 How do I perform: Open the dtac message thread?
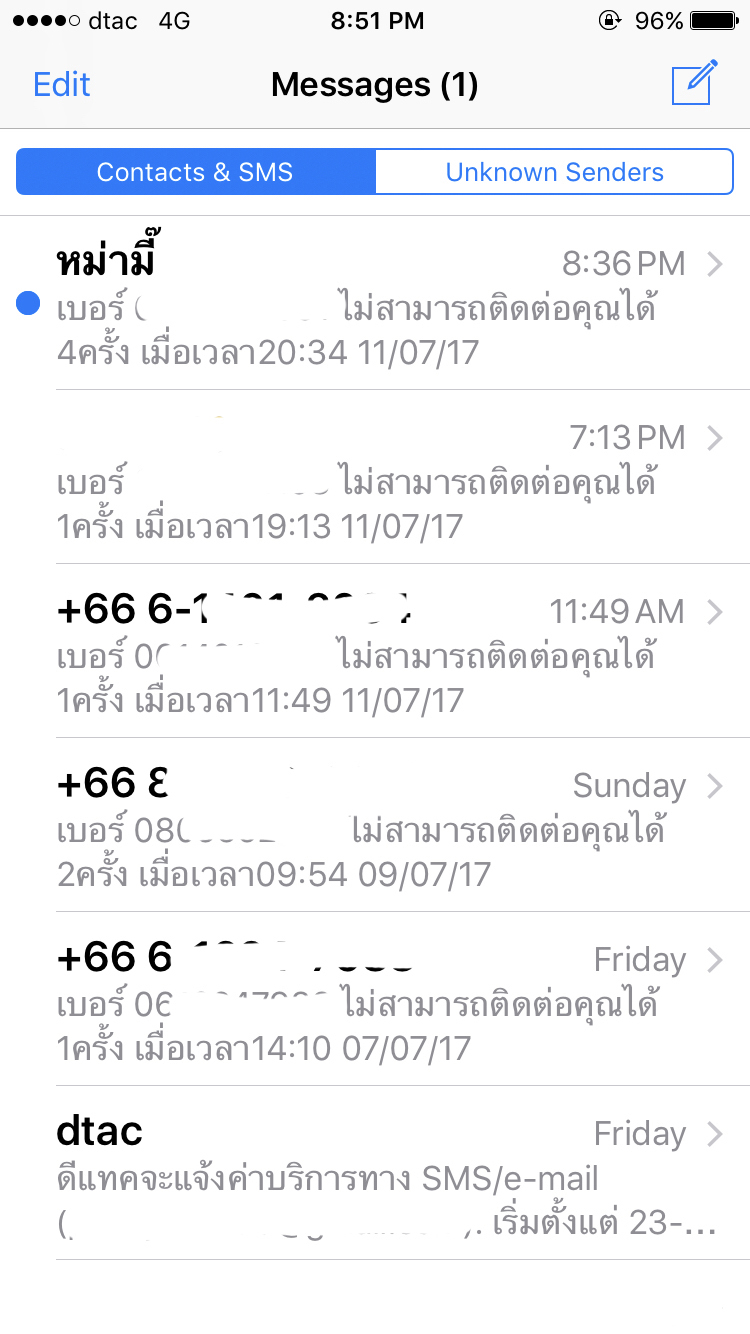click(375, 1173)
